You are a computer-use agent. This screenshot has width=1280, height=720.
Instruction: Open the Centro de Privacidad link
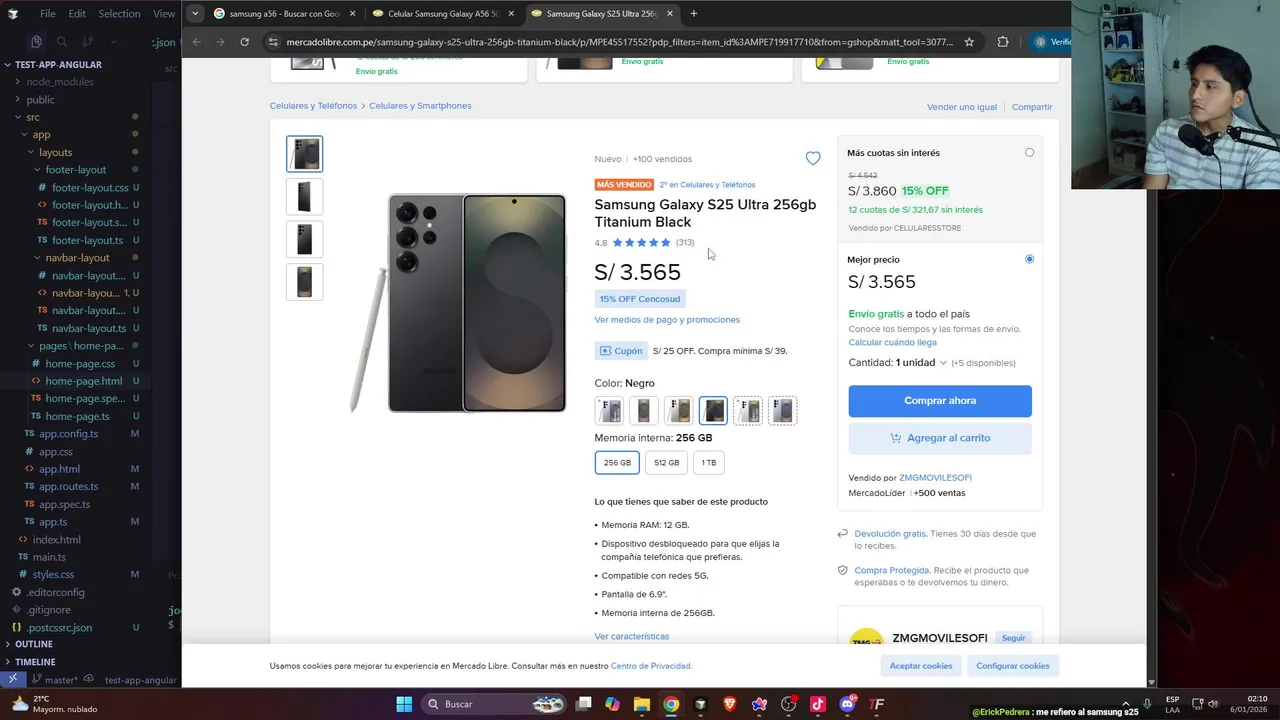point(650,666)
